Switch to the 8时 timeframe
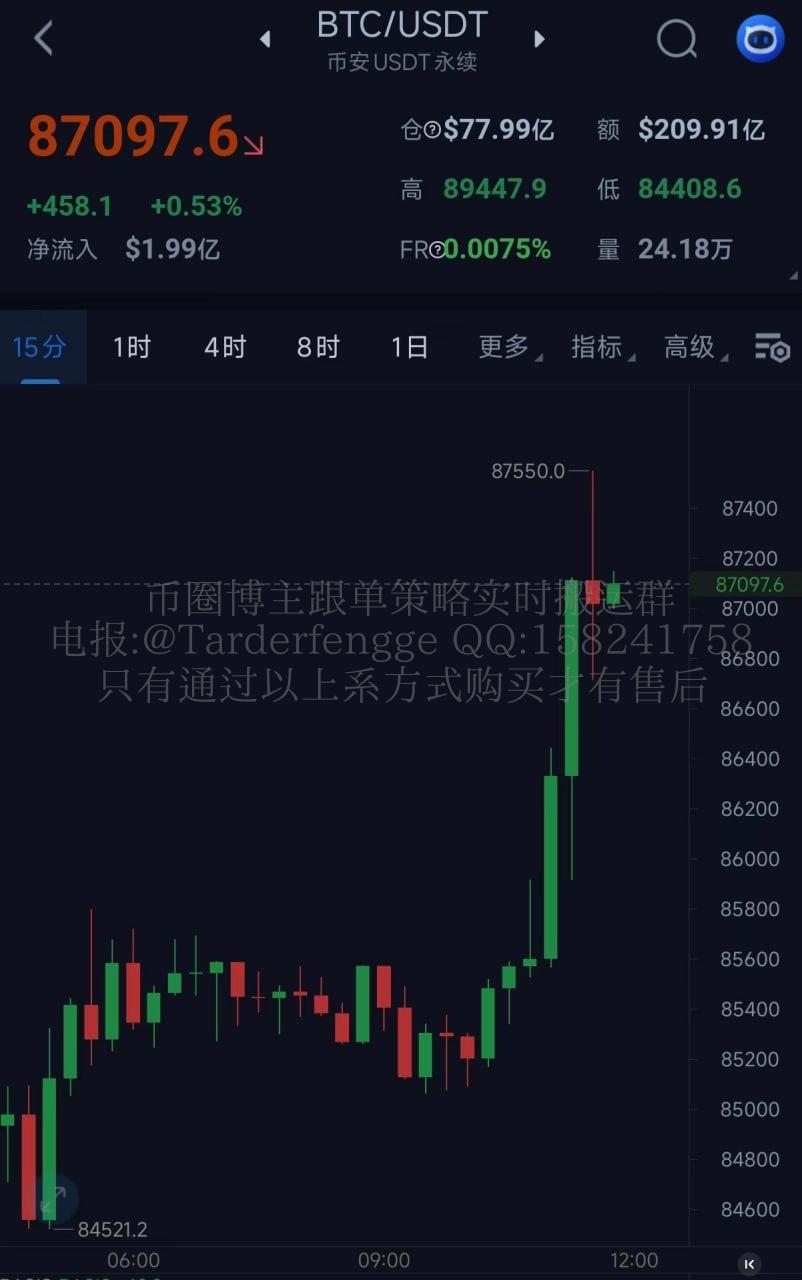This screenshot has height=1280, width=802. coord(317,347)
